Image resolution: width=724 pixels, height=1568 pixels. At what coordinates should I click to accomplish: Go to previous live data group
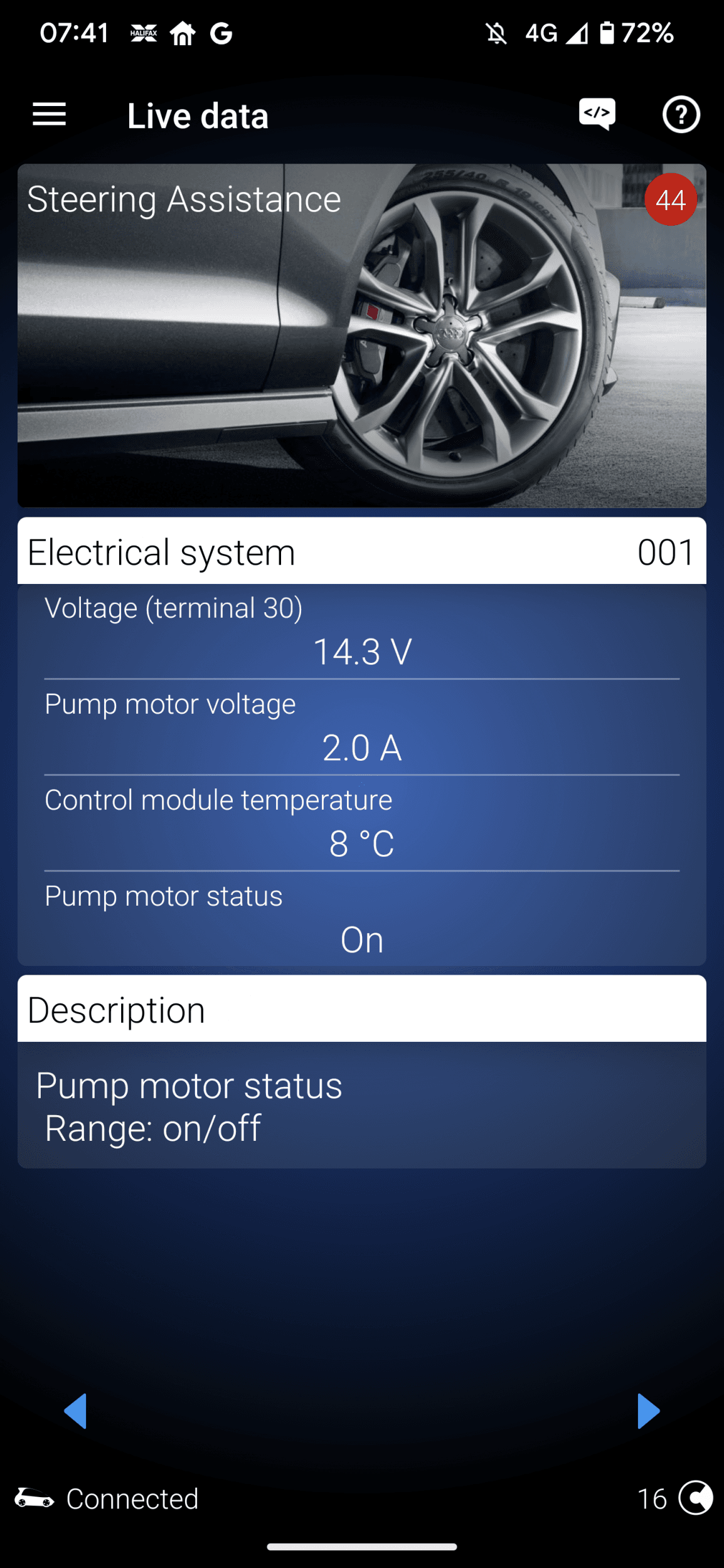click(75, 1411)
